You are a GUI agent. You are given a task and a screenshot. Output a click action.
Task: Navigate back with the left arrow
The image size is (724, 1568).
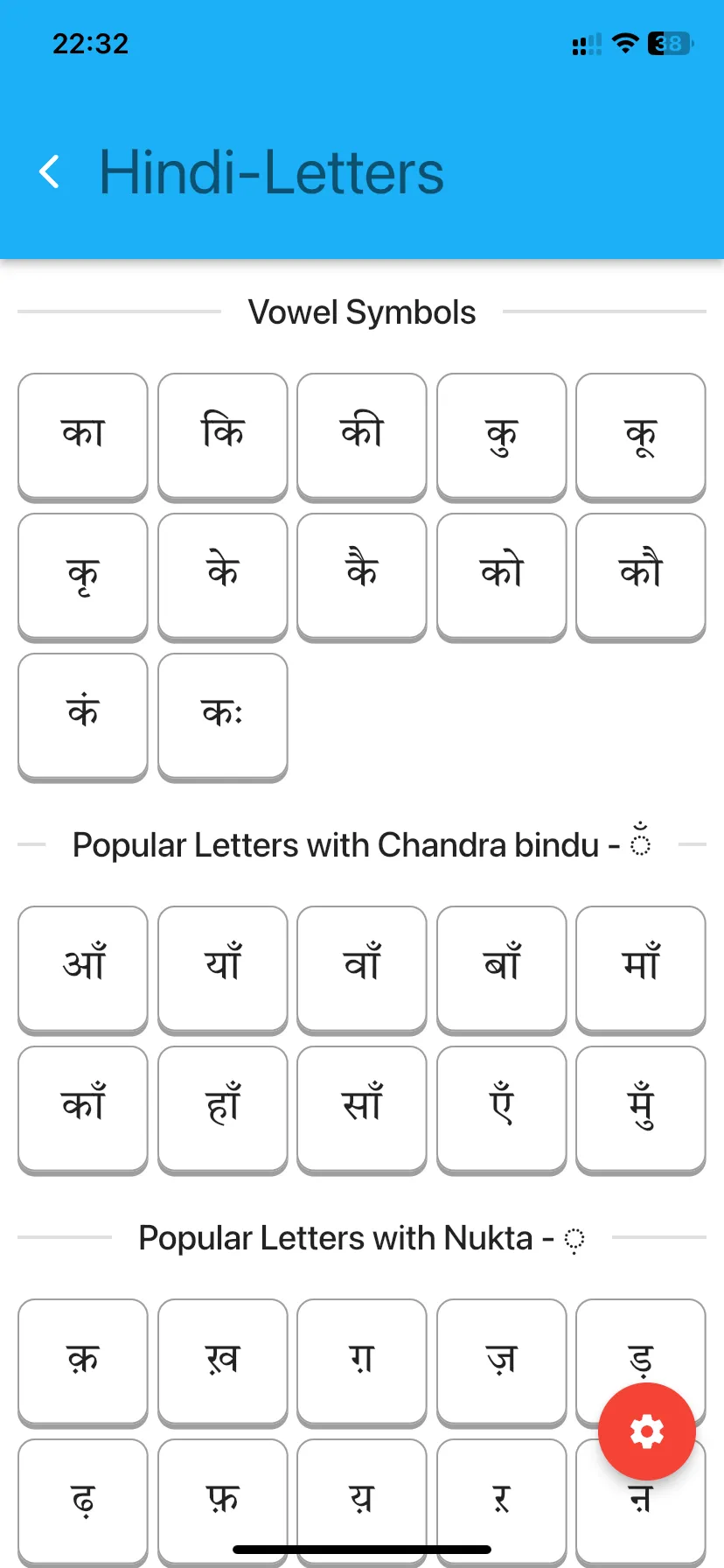[48, 171]
